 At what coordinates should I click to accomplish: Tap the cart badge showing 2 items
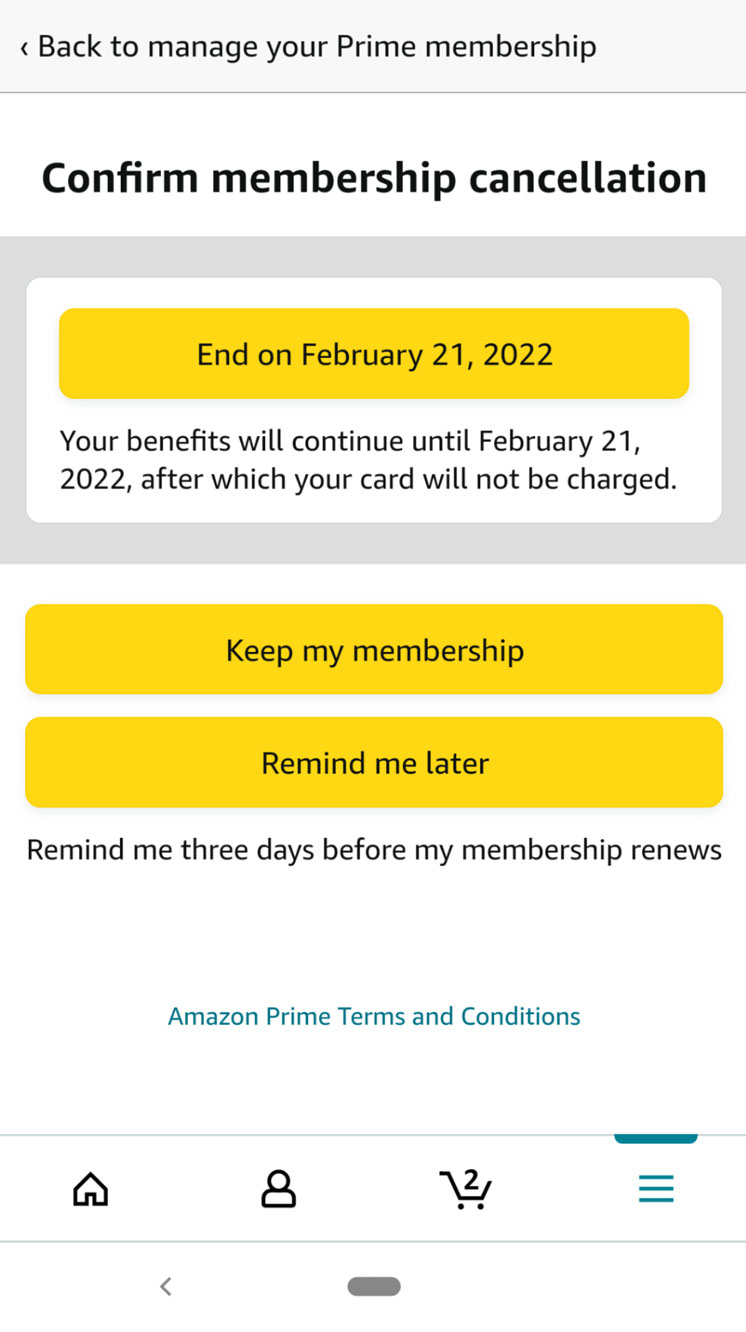coord(471,1180)
